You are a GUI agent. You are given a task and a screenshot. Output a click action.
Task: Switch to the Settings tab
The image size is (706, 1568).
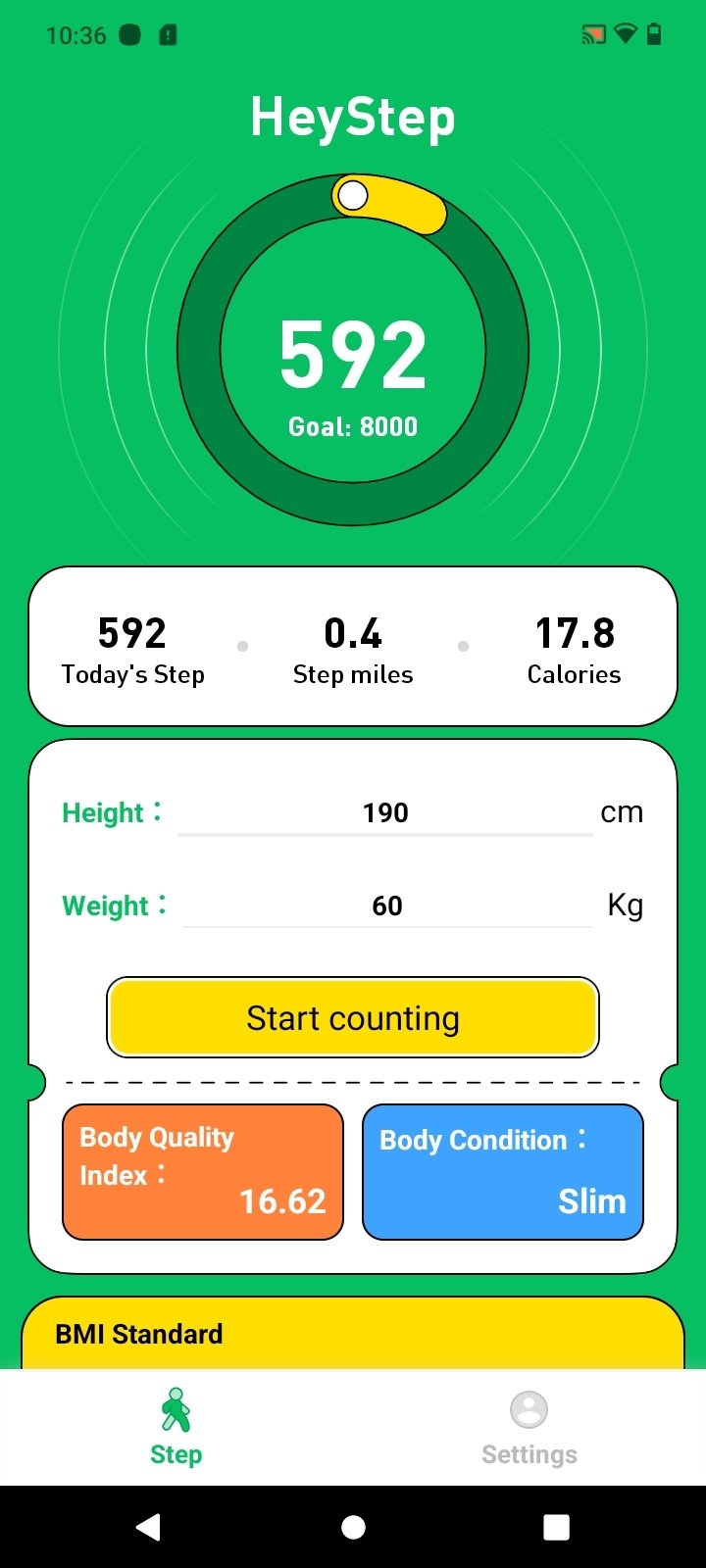(529, 1428)
